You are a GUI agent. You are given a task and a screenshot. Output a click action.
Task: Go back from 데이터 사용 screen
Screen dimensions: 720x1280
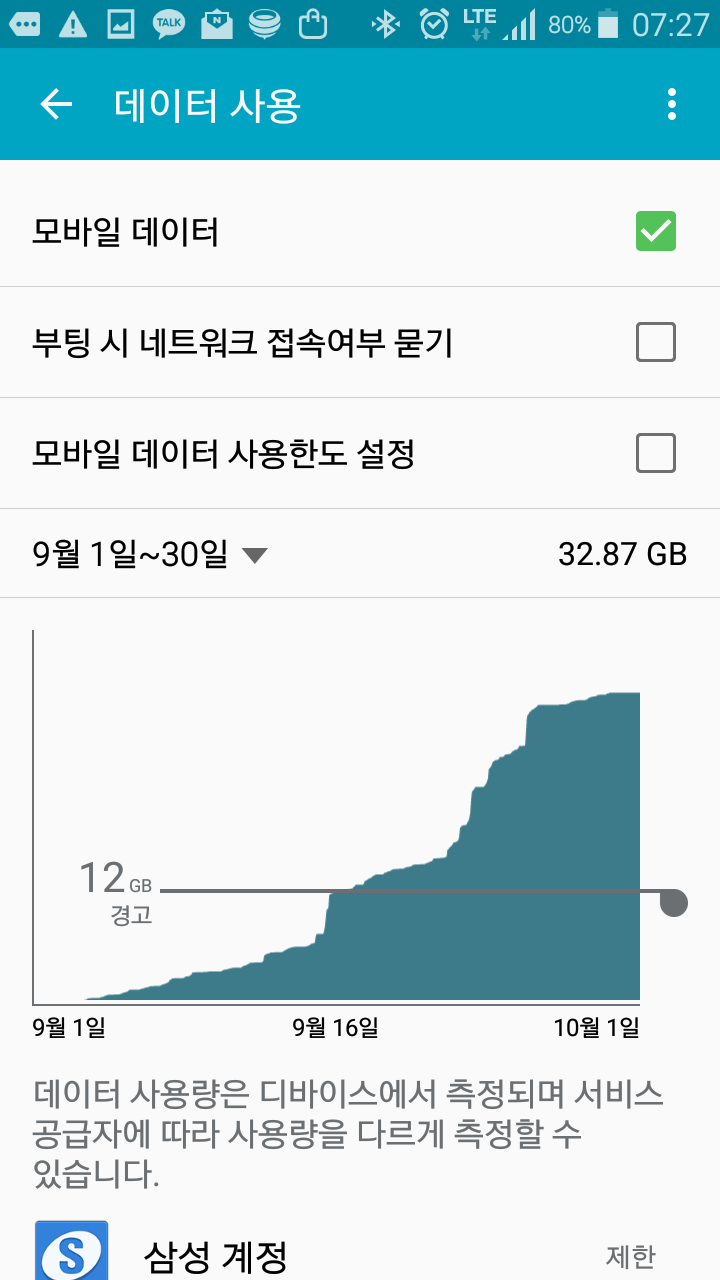56,104
